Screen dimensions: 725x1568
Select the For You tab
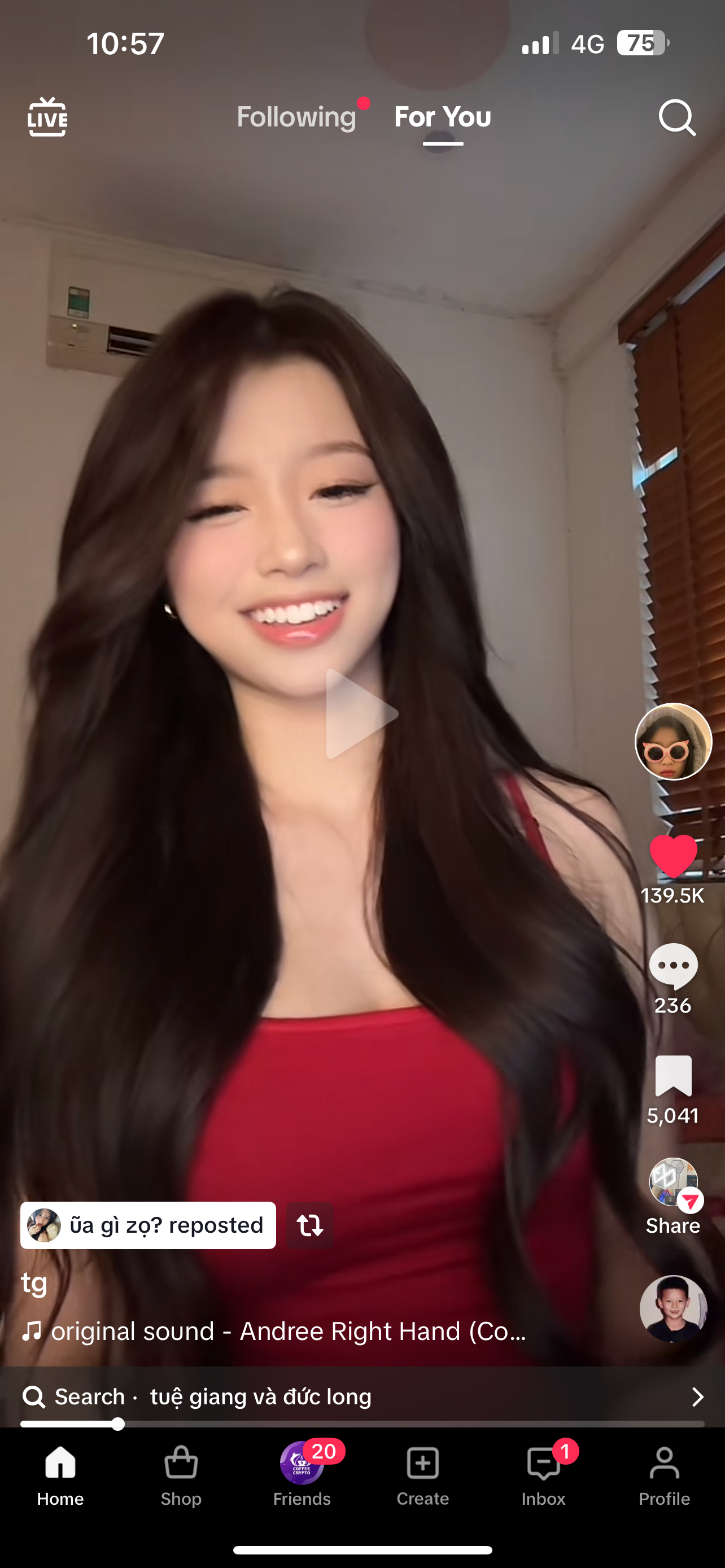[x=443, y=117]
